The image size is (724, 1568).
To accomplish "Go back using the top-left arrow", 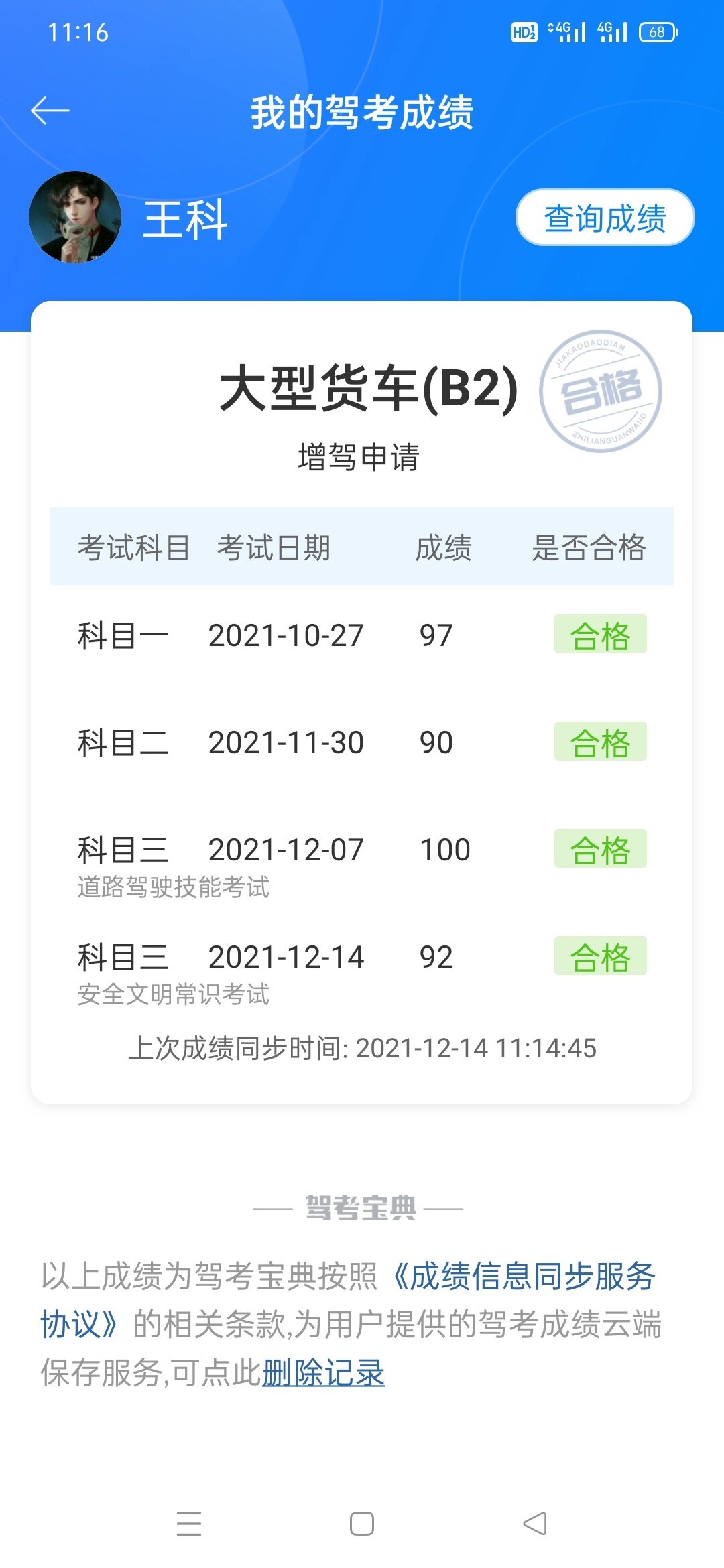I will 50,111.
